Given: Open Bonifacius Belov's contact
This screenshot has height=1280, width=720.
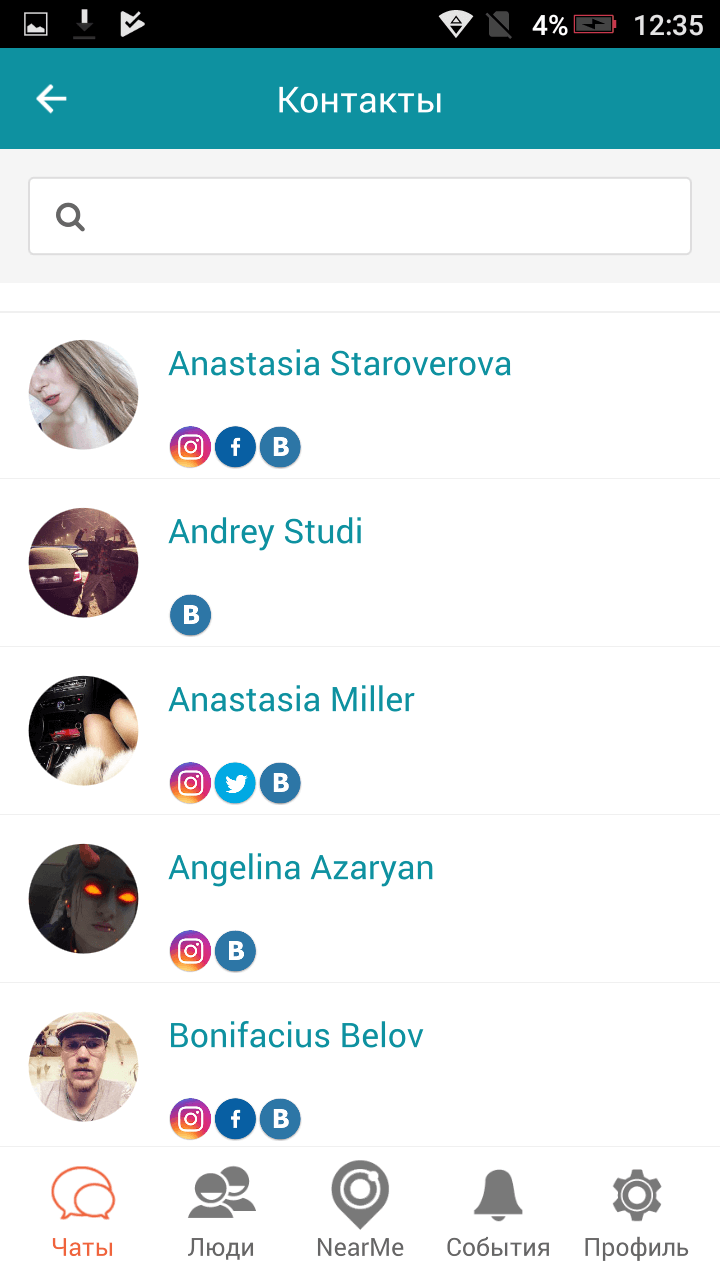Looking at the screenshot, I should (296, 1036).
